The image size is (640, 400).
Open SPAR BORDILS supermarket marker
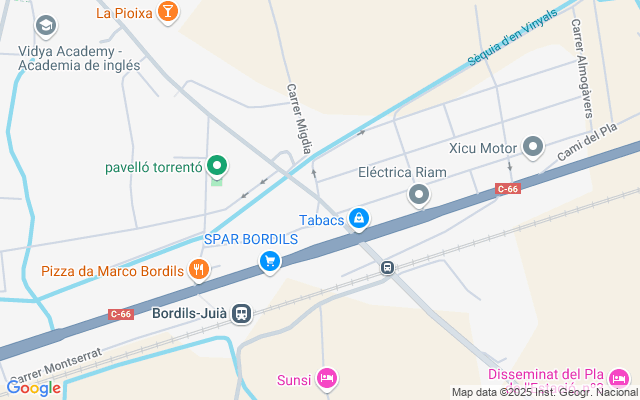269,262
